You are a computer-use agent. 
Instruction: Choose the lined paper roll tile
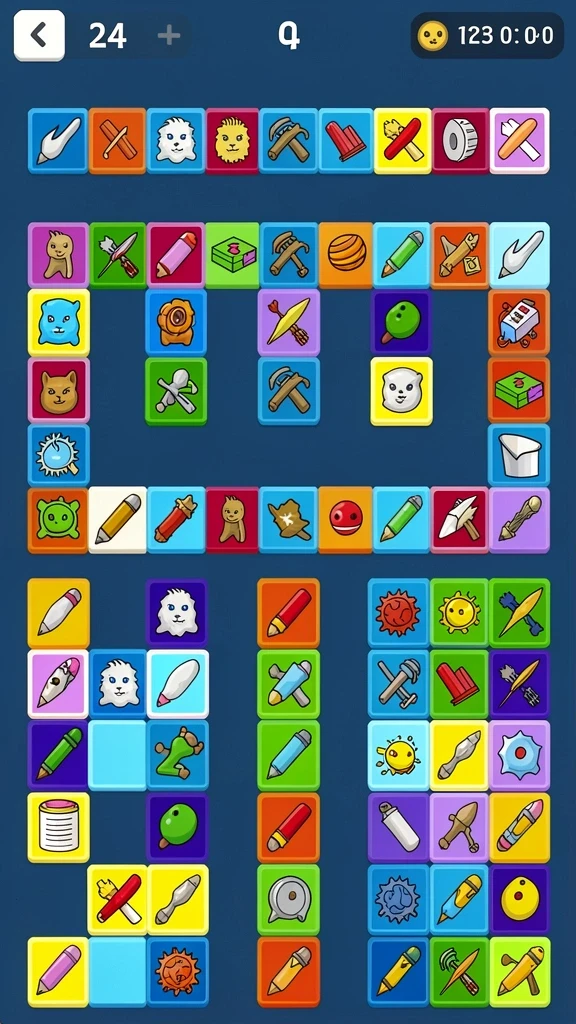[x=59, y=827]
